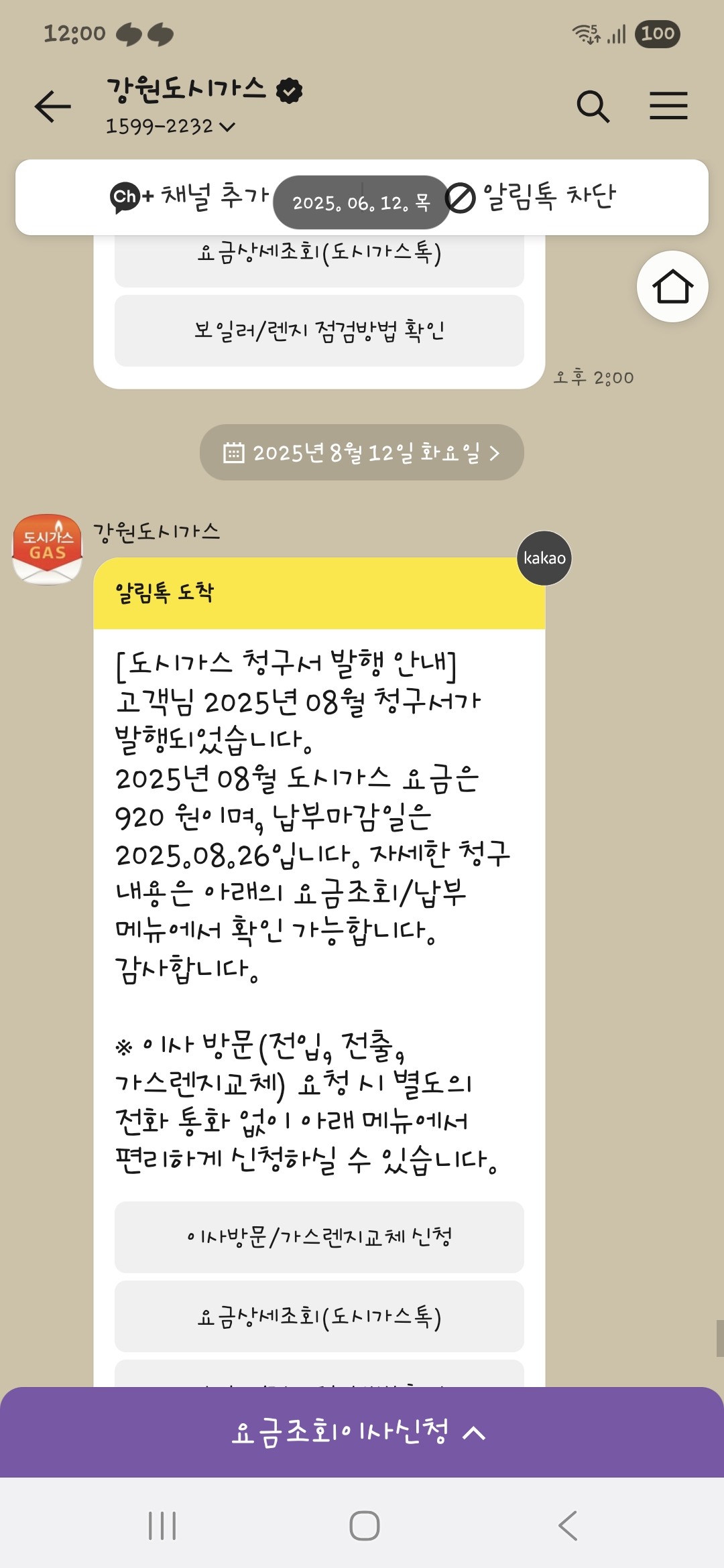
Task: Open 요금상세조회(도시가스톡) under the August bill
Action: (x=319, y=1317)
